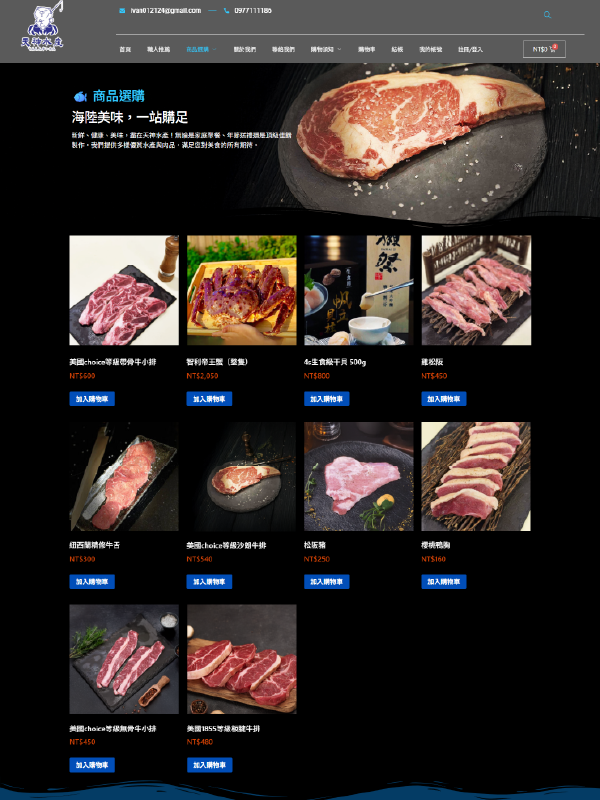
Task: Open the 智利帝王蟹 product image
Action: [x=241, y=290]
